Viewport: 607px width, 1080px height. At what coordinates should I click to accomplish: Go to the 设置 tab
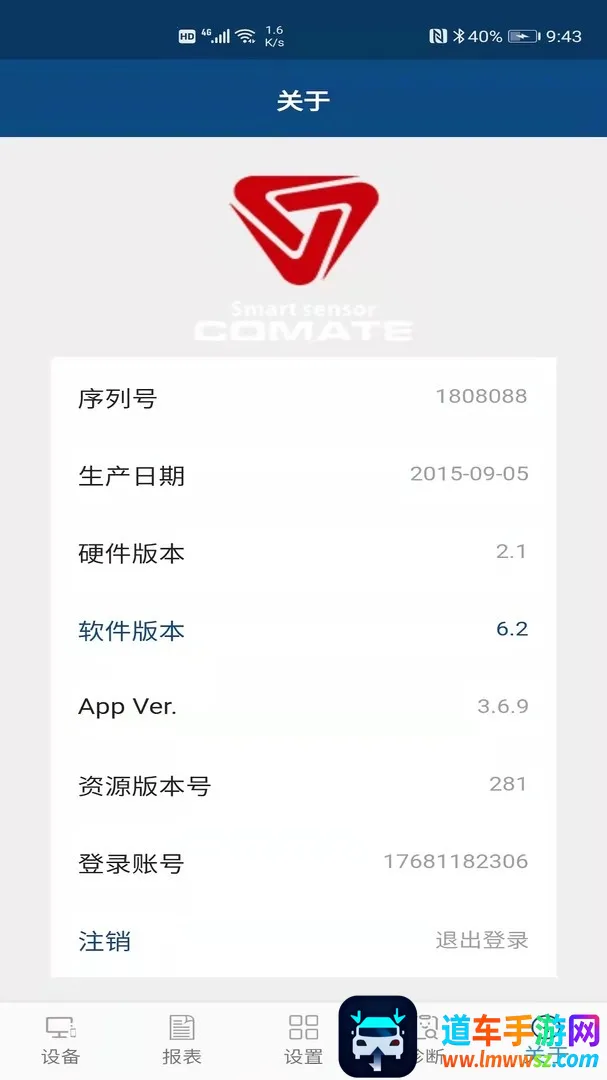[303, 1040]
